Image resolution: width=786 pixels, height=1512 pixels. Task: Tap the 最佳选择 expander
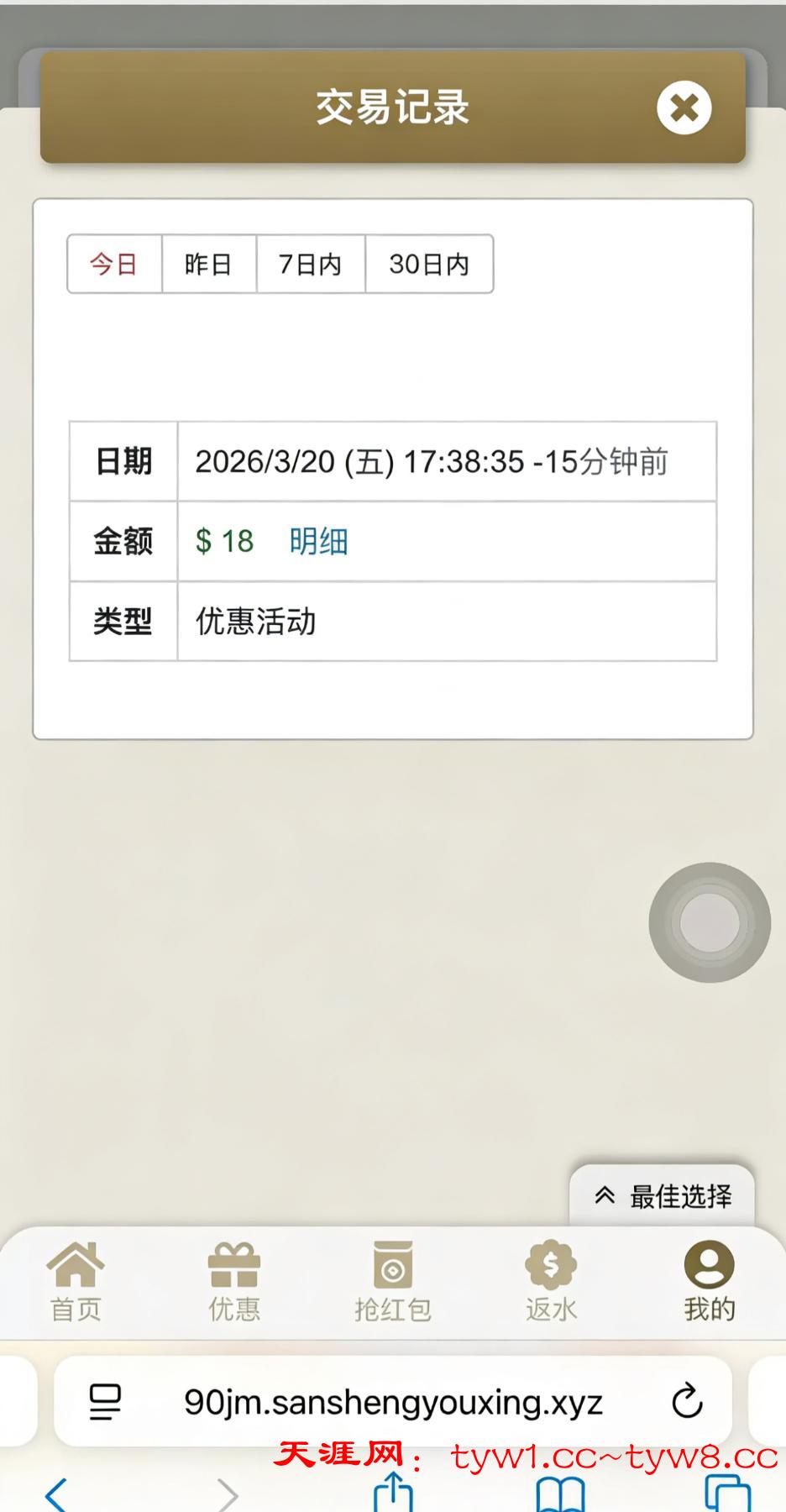pos(663,1196)
